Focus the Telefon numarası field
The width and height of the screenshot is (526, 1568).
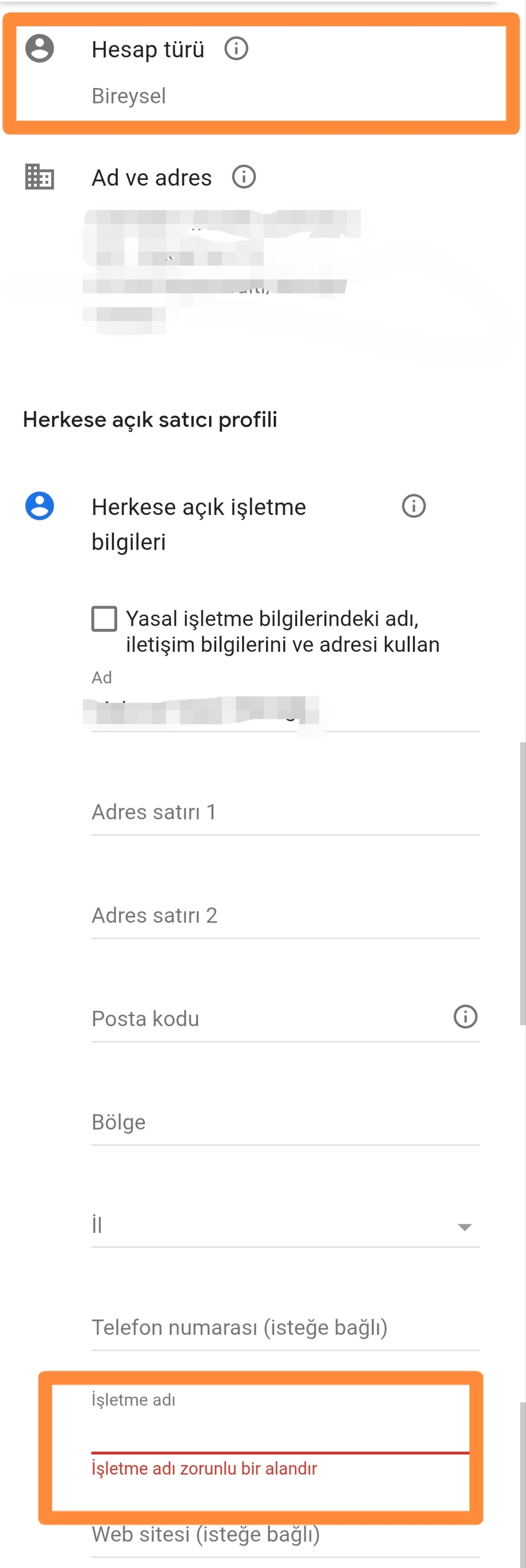tap(286, 1328)
